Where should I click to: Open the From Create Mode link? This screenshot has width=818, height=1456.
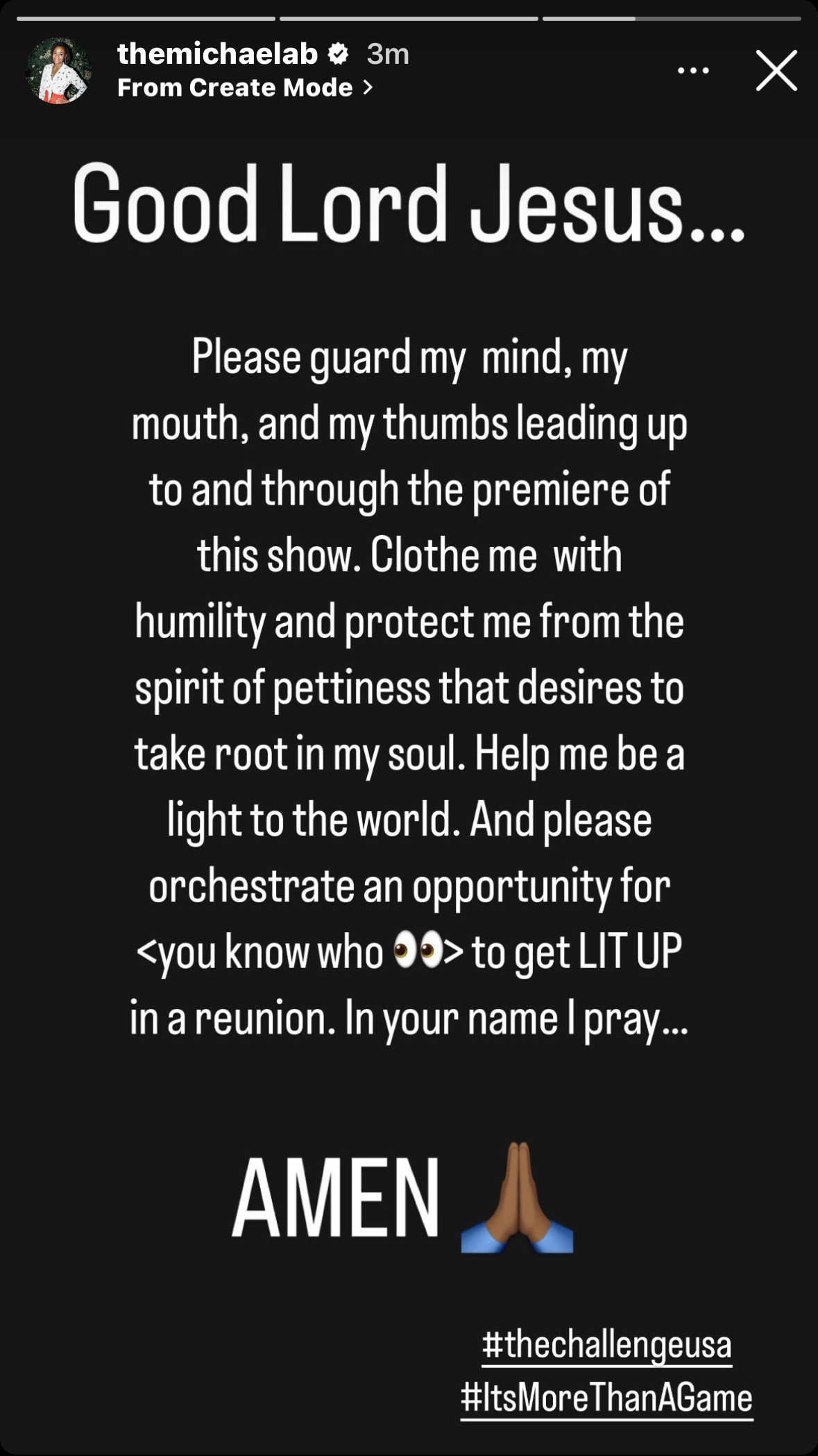click(246, 87)
